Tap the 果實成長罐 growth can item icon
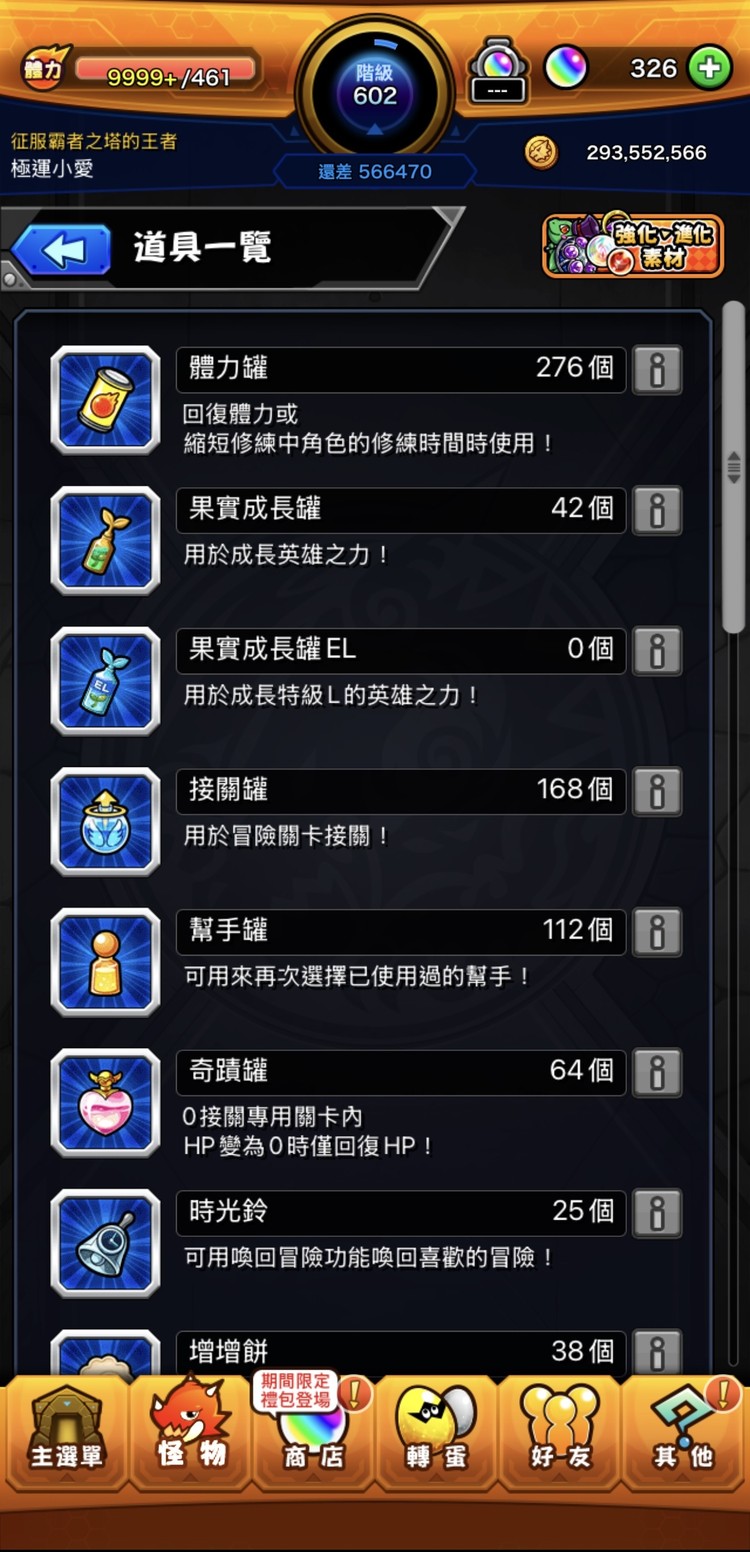The height and width of the screenshot is (1552, 750). tap(105, 541)
